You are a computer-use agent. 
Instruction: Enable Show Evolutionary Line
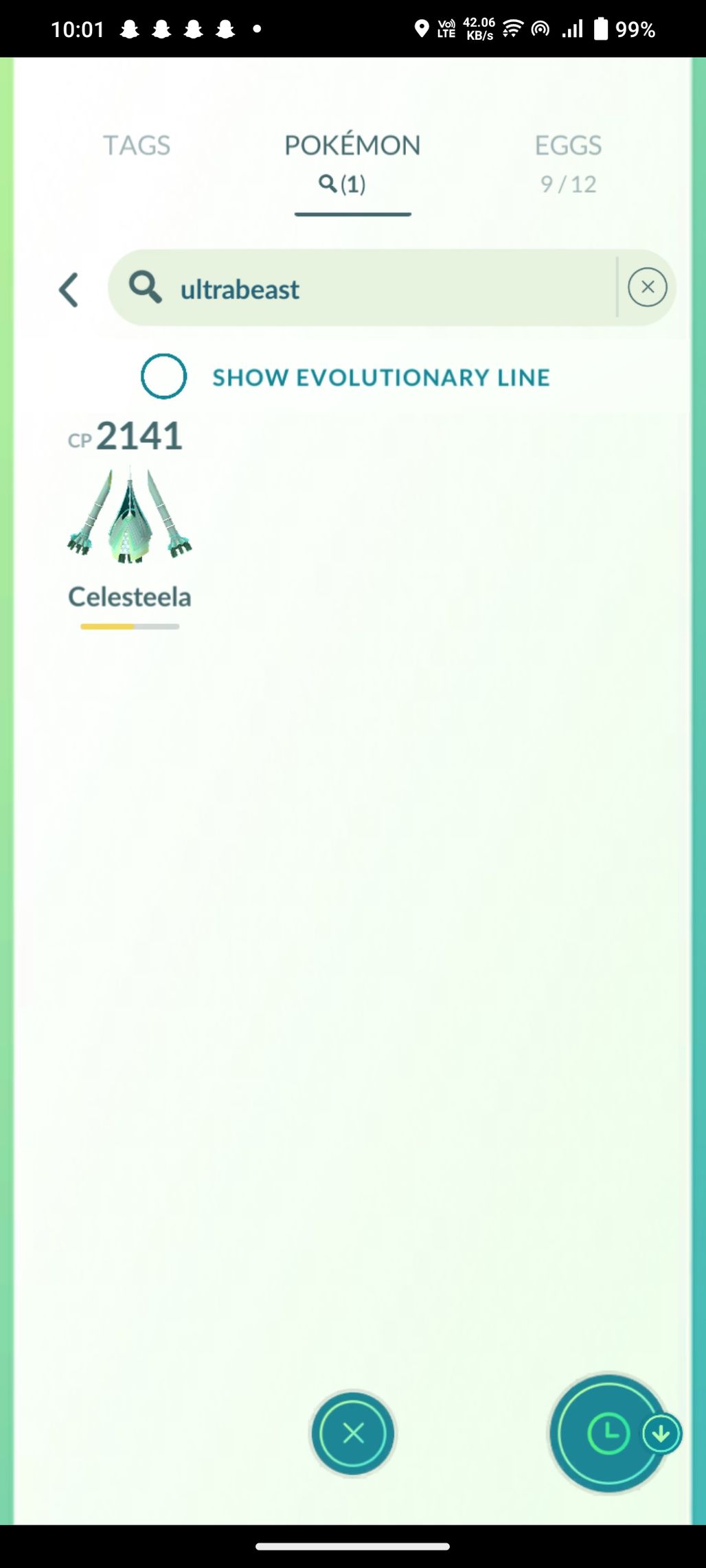(x=163, y=376)
